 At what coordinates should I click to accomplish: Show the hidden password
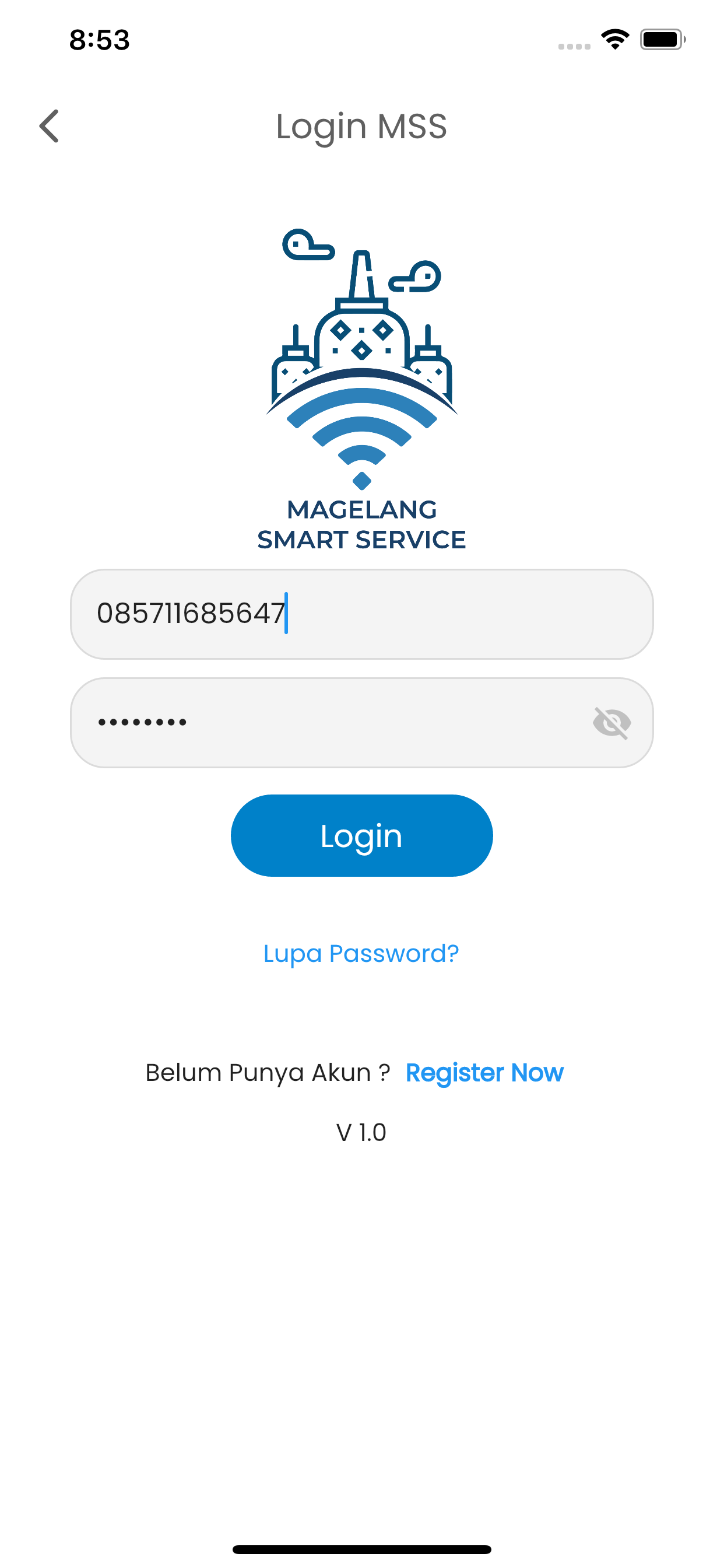[x=611, y=723]
